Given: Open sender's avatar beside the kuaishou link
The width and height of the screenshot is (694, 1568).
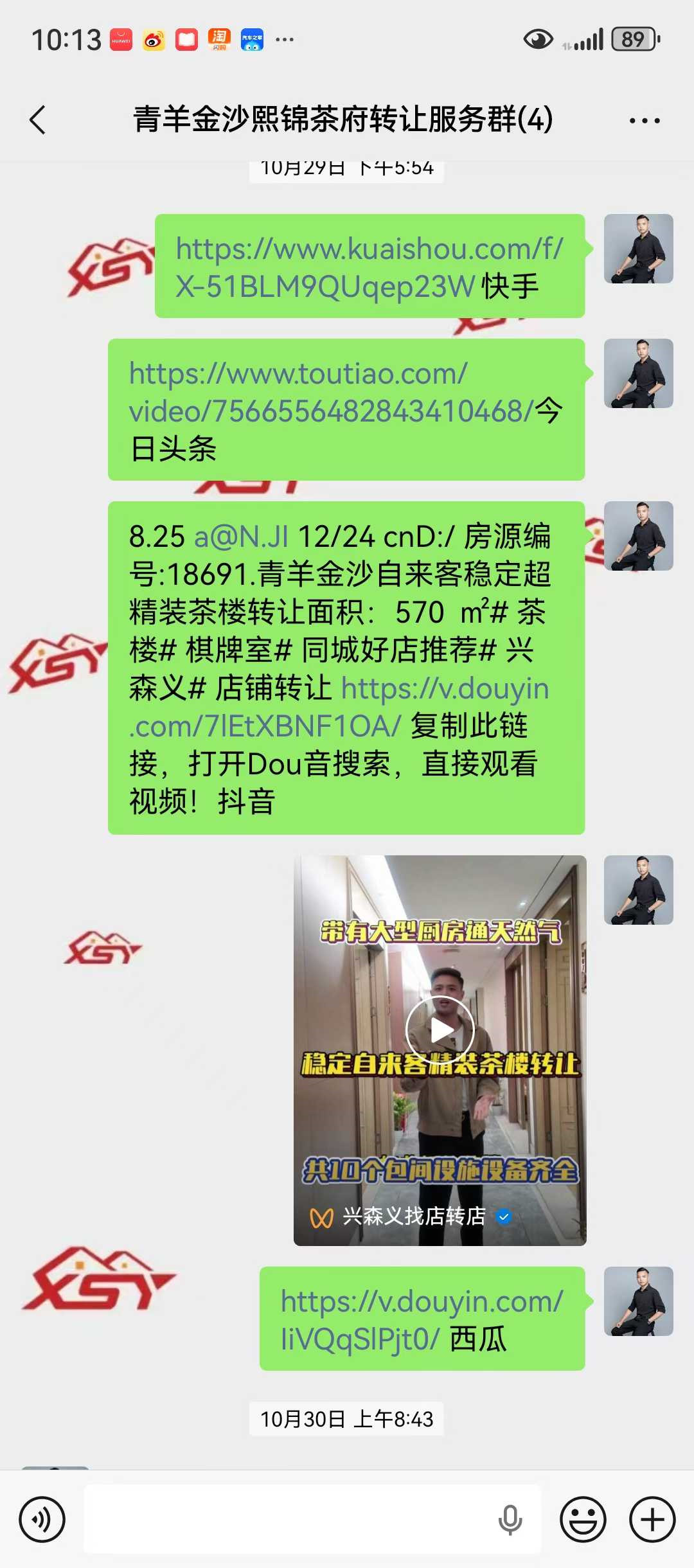Looking at the screenshot, I should coord(638,249).
